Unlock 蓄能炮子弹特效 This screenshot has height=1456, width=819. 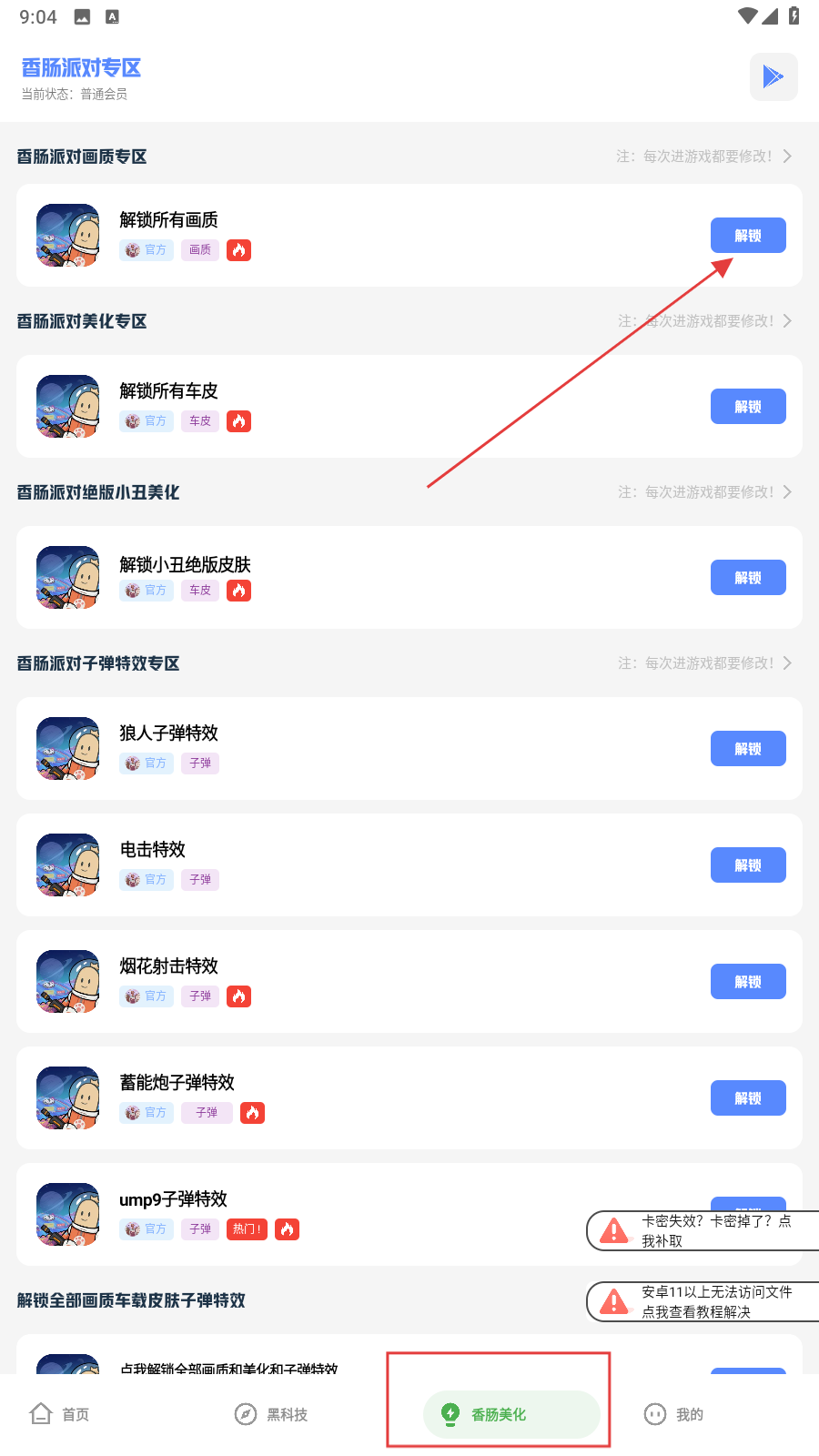747,1098
